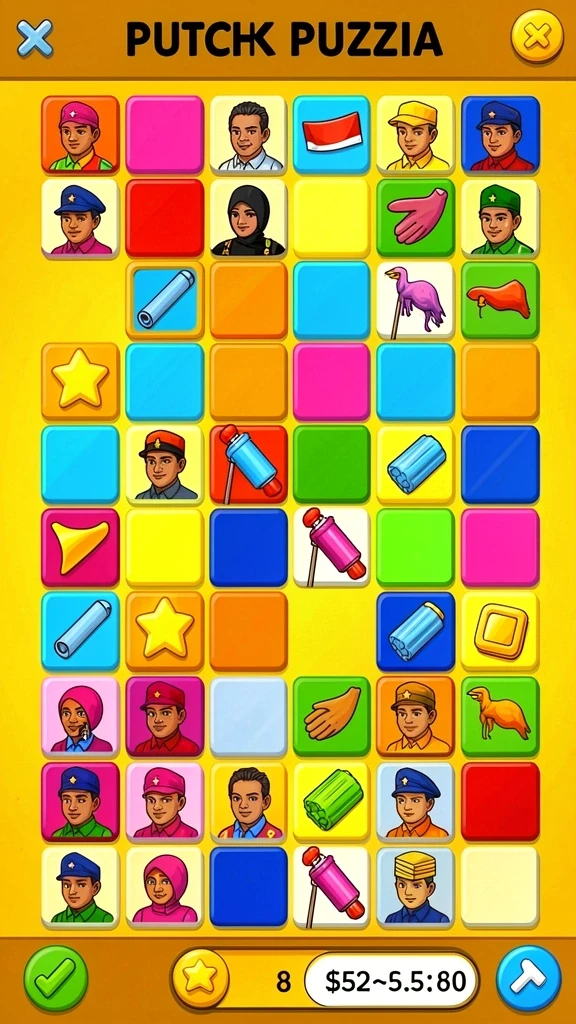Select the red and white flag tile
This screenshot has height=1024, width=576.
click(332, 135)
